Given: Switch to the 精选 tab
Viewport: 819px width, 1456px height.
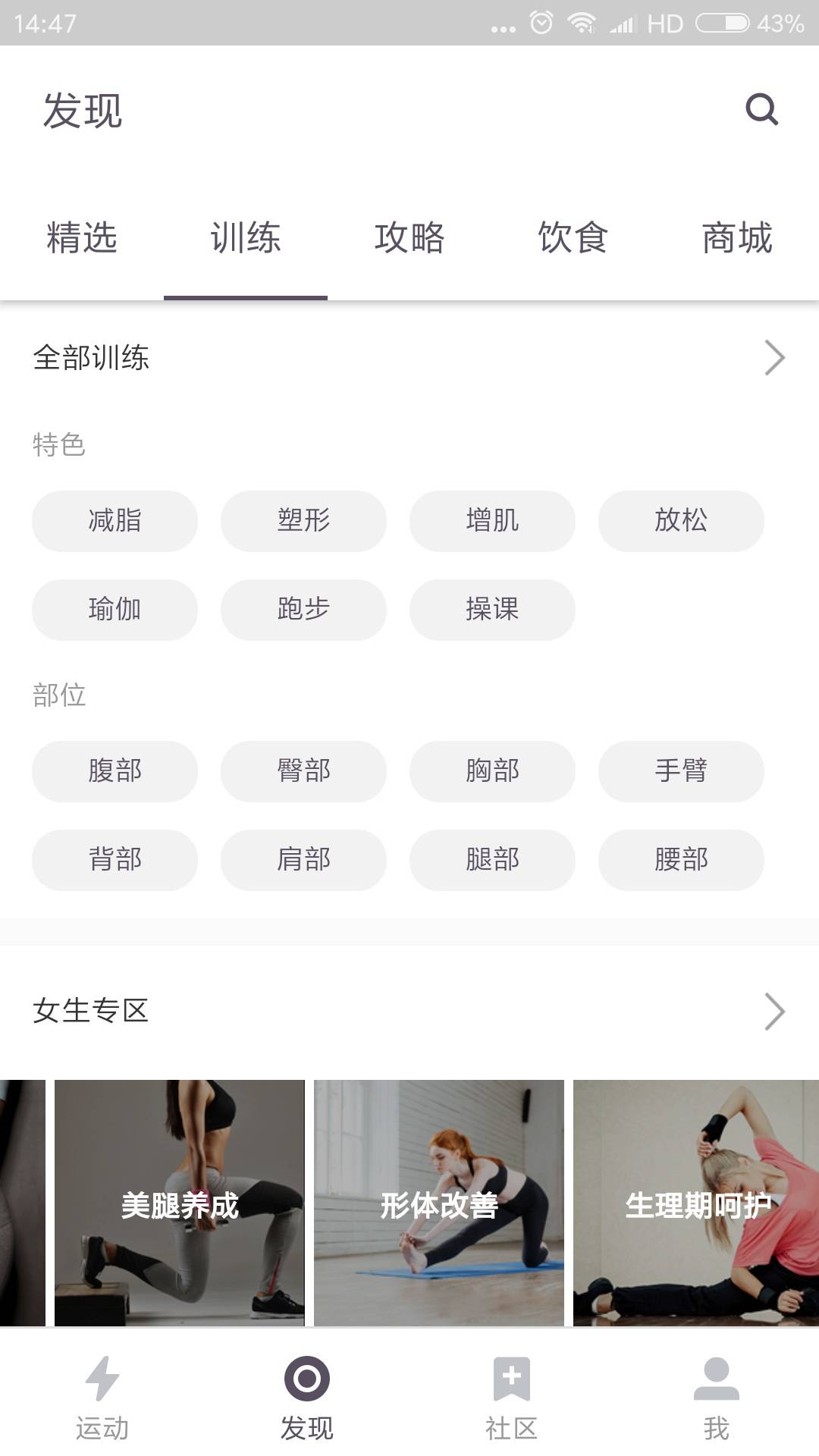Looking at the screenshot, I should [82, 238].
